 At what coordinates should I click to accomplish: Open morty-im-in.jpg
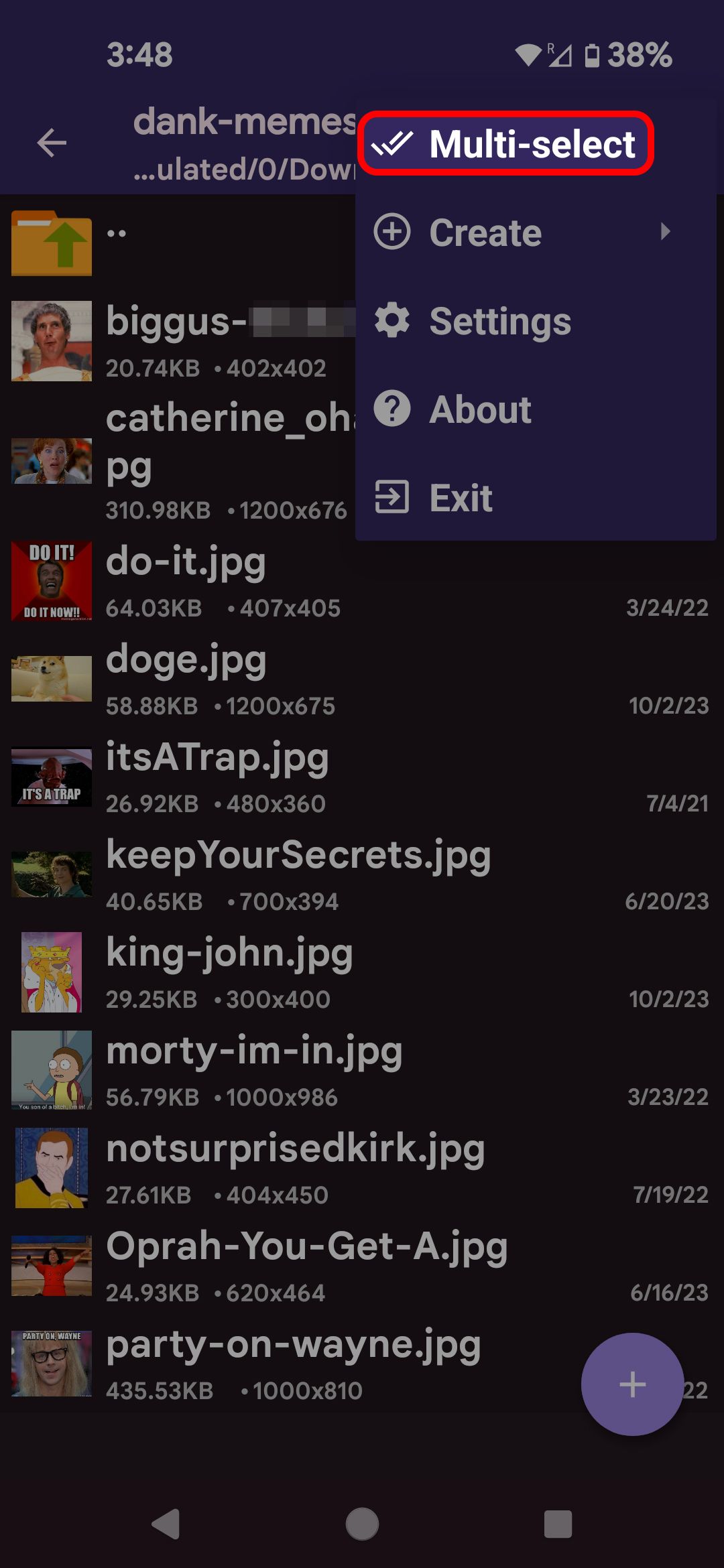254,1052
